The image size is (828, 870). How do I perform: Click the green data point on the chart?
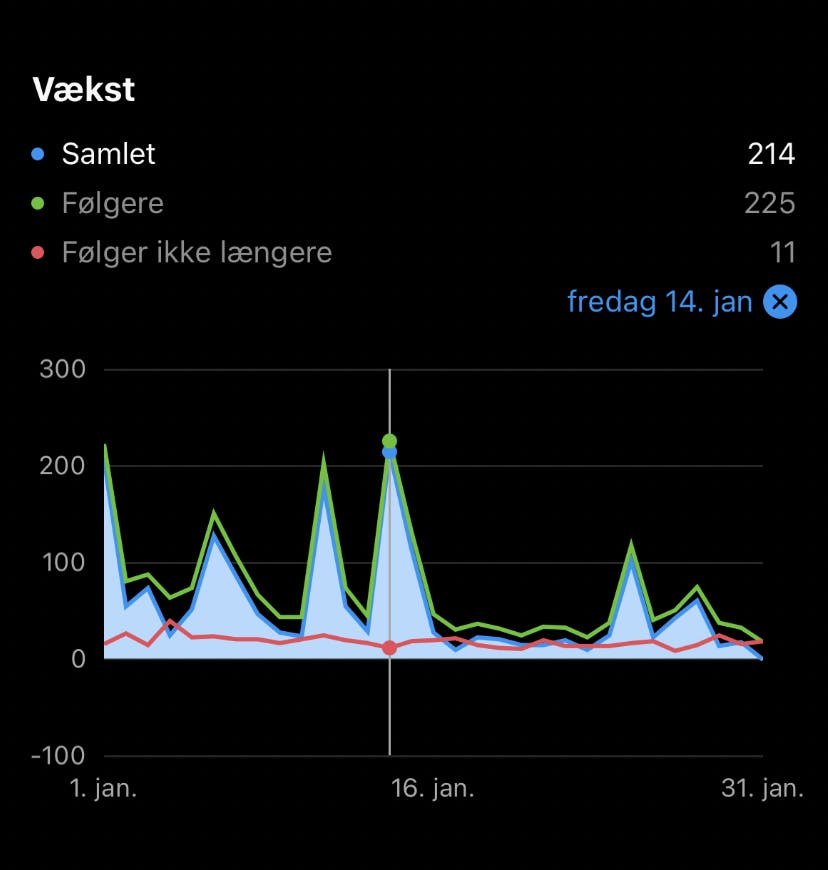[389, 439]
